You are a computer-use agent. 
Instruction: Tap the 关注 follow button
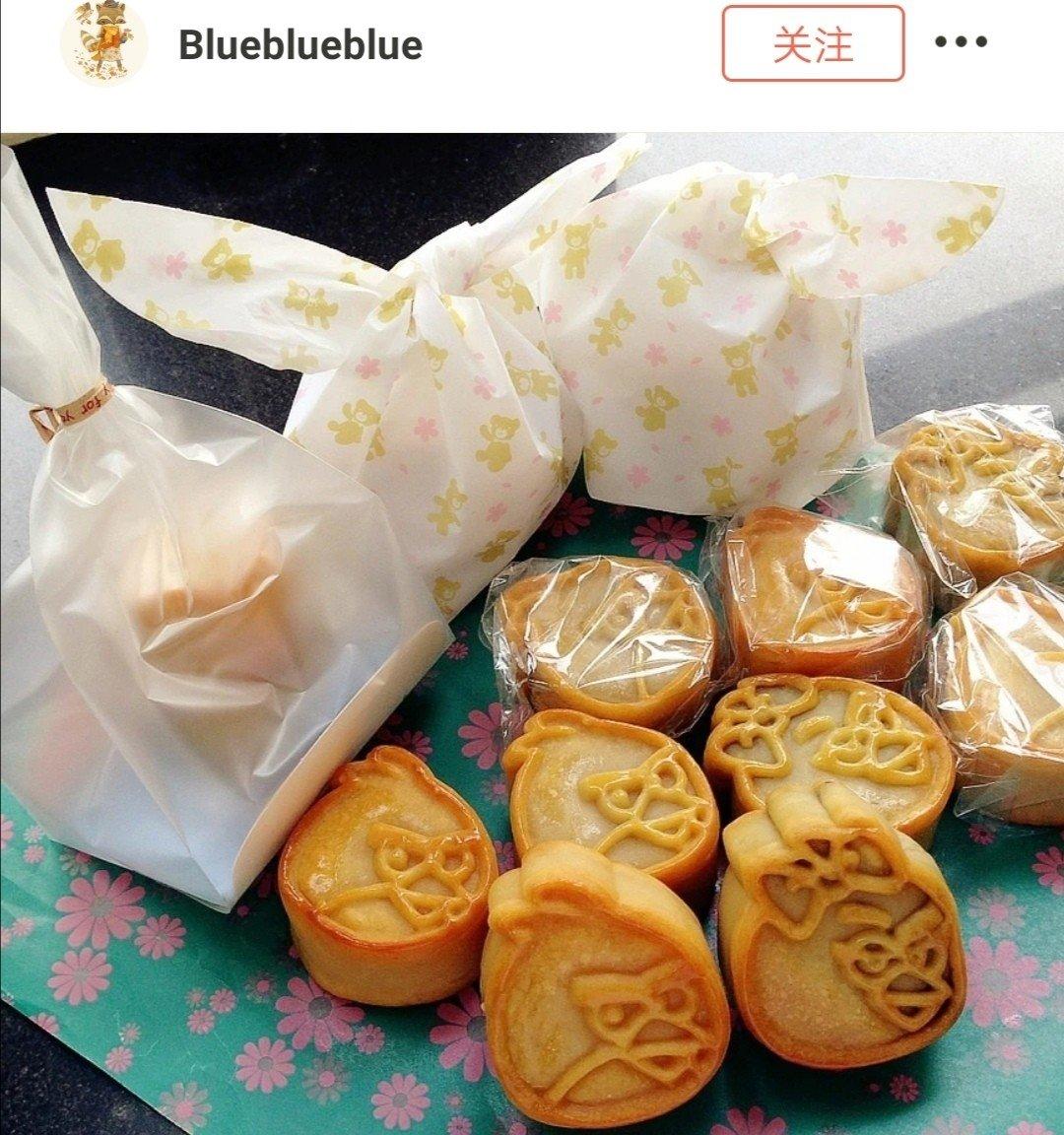tap(813, 44)
